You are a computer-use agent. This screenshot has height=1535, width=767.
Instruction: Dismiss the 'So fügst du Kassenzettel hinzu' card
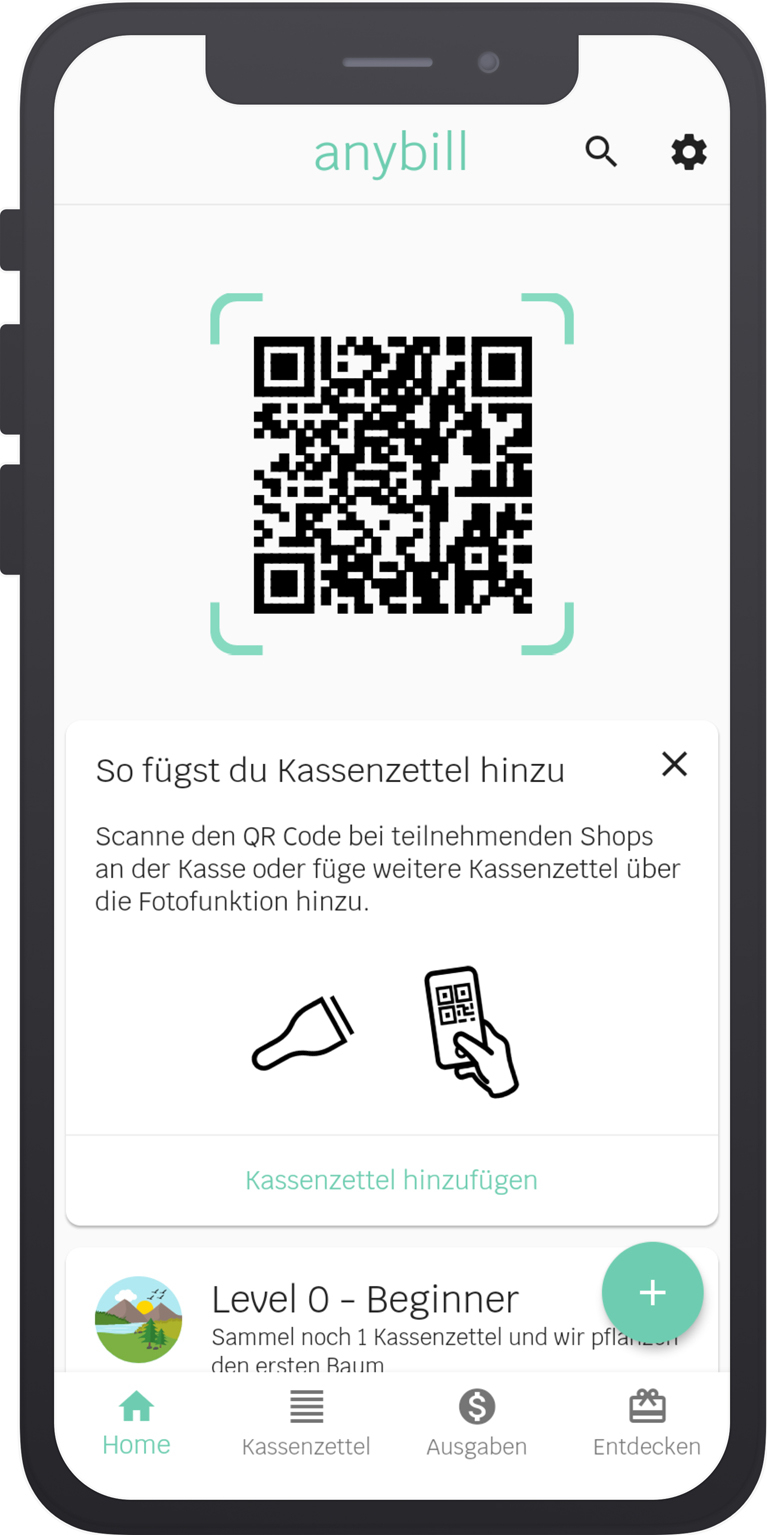[675, 764]
